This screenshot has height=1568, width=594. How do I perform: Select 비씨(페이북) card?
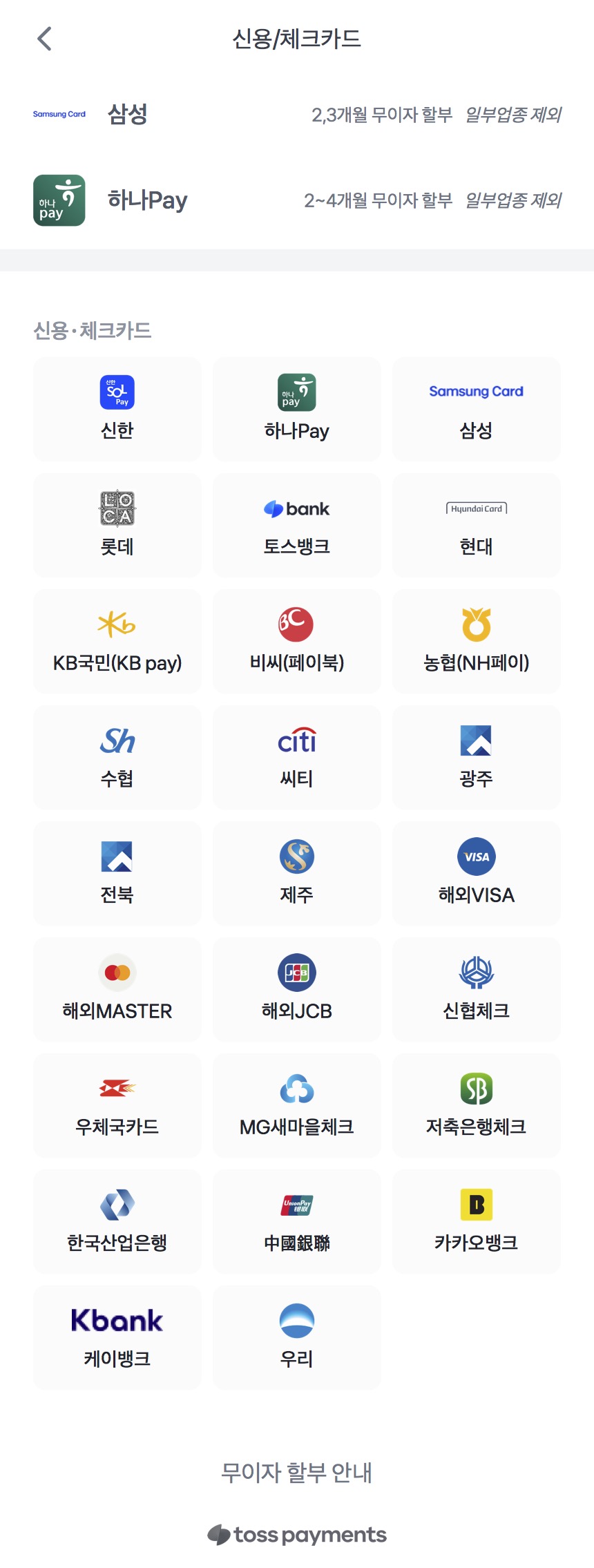[297, 641]
